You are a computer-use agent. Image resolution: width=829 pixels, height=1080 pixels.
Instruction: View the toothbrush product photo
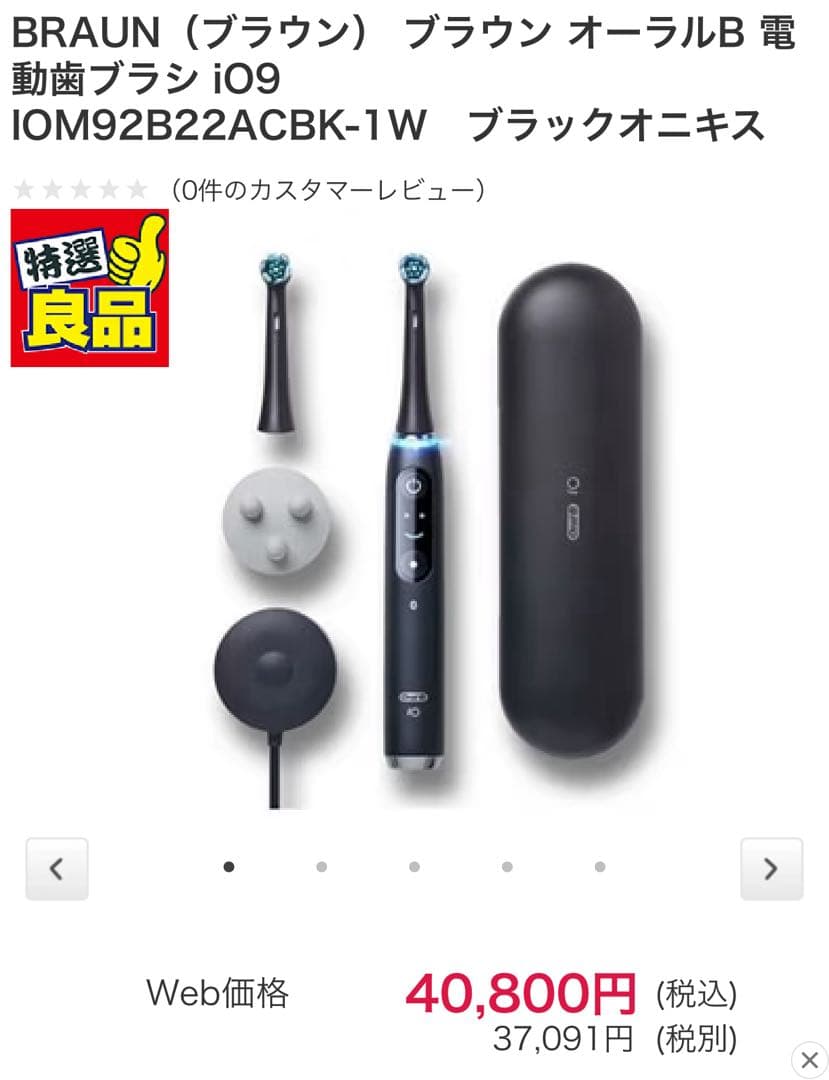[x=414, y=530]
